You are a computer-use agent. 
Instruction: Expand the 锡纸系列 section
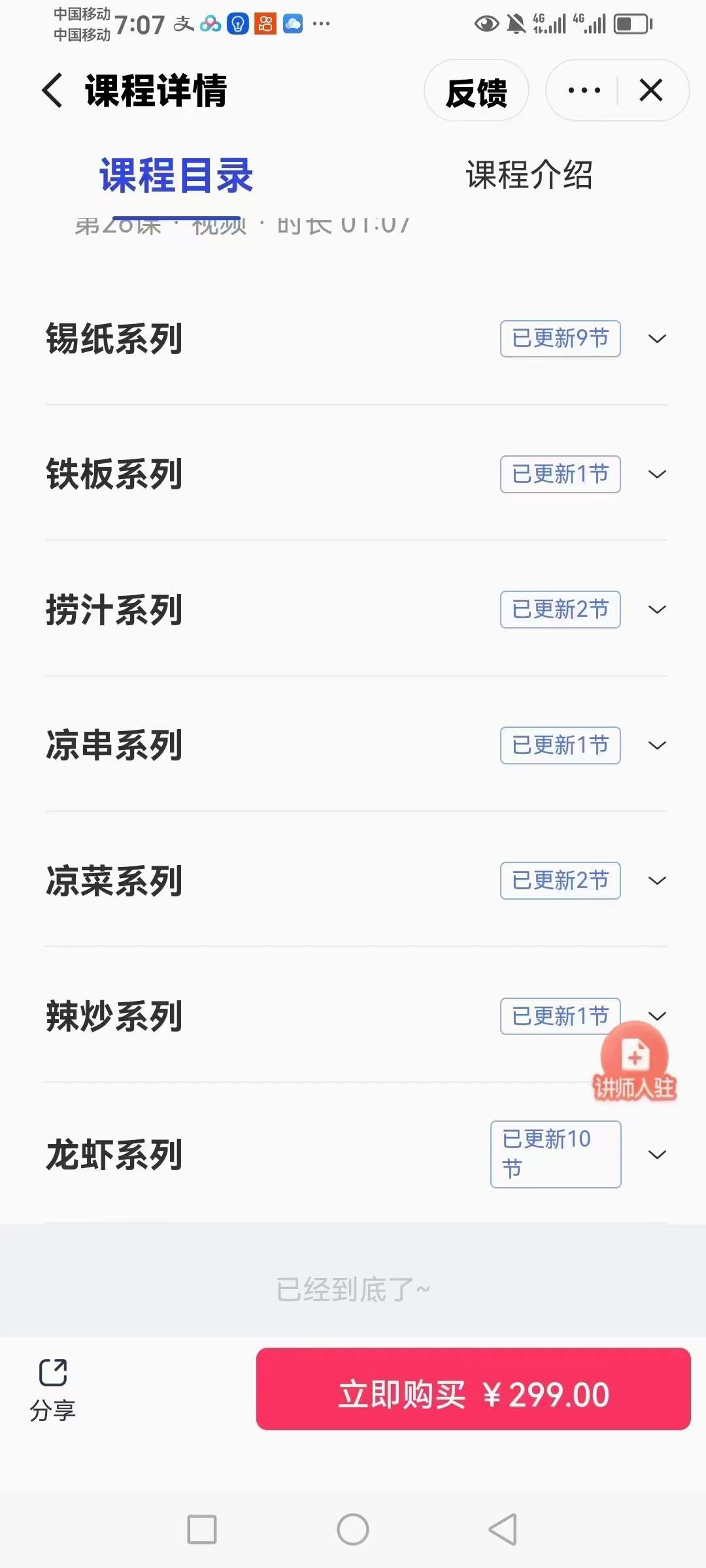[x=658, y=338]
